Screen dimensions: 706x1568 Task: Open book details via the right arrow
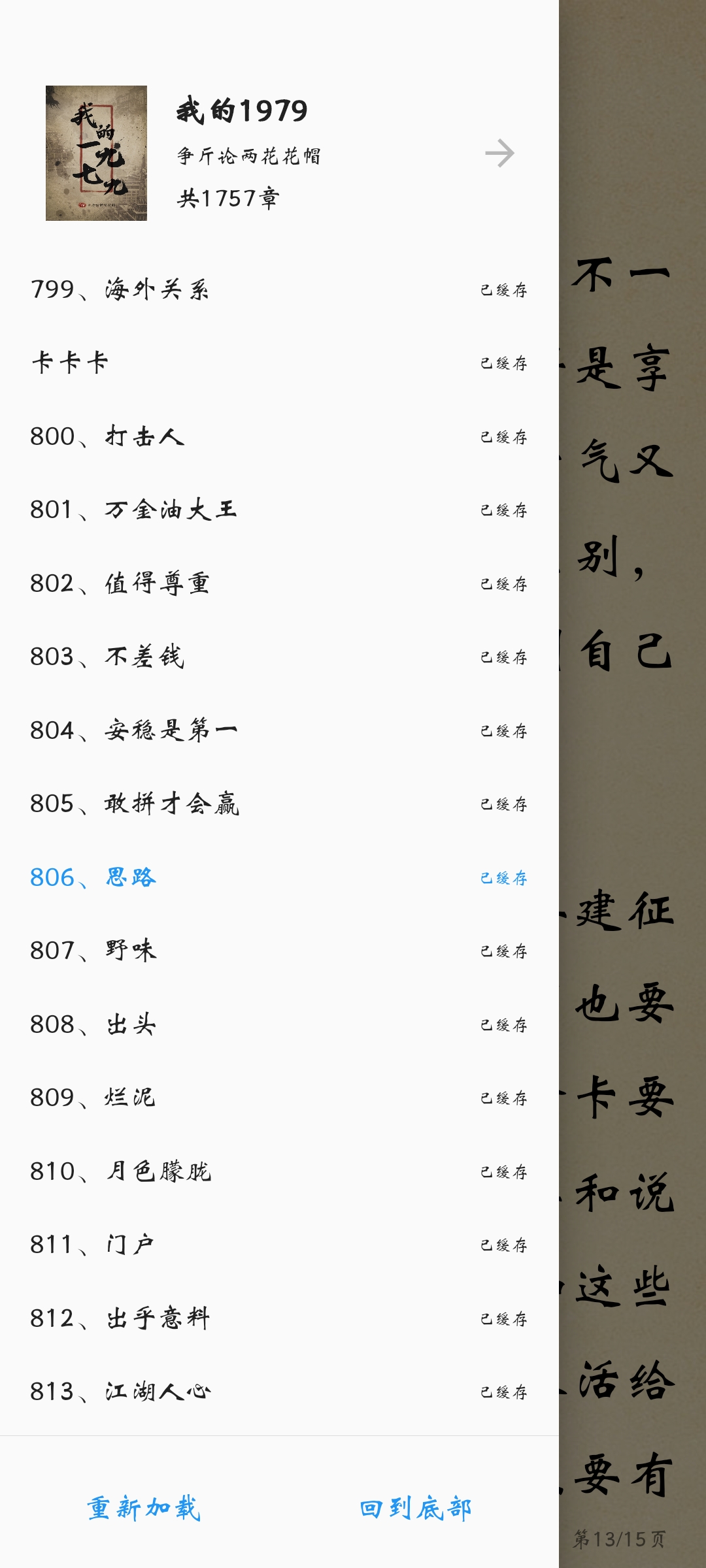502,153
